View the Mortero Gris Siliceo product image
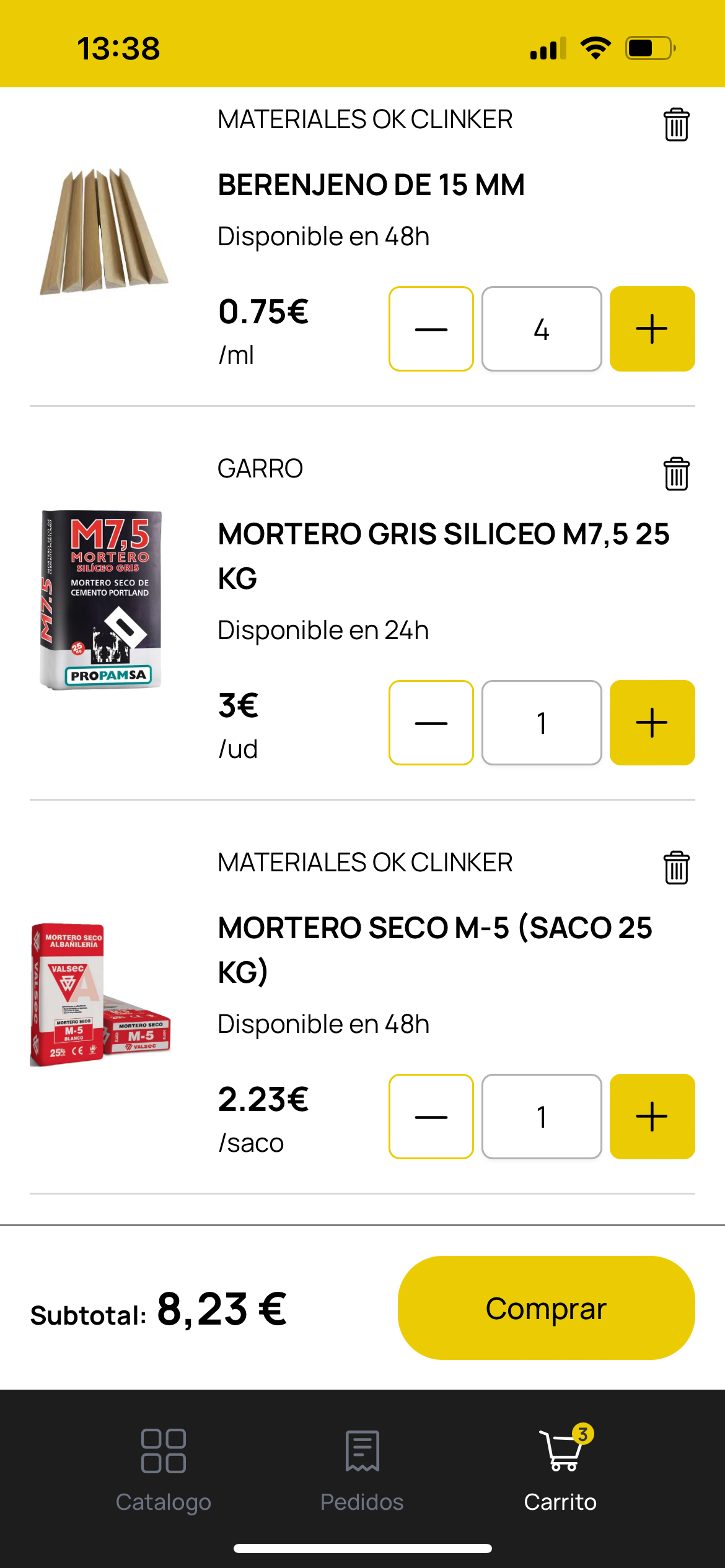 [101, 599]
